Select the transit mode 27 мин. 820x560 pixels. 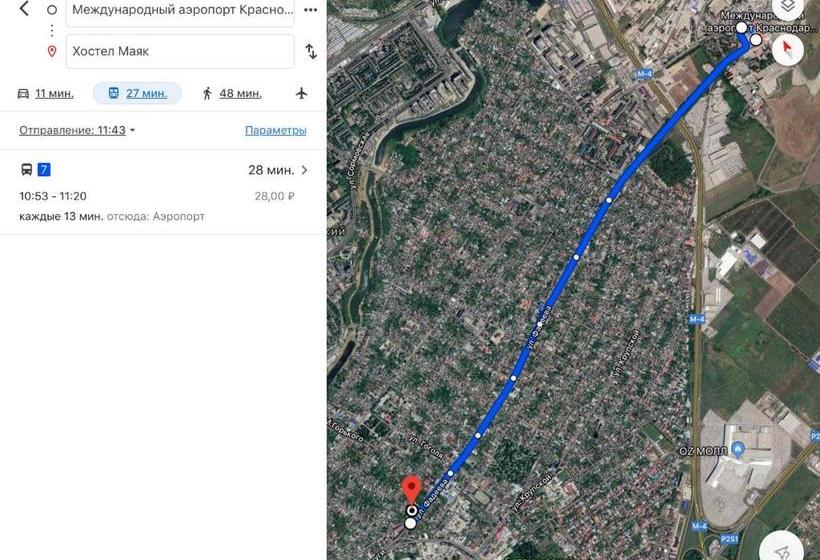click(x=137, y=93)
